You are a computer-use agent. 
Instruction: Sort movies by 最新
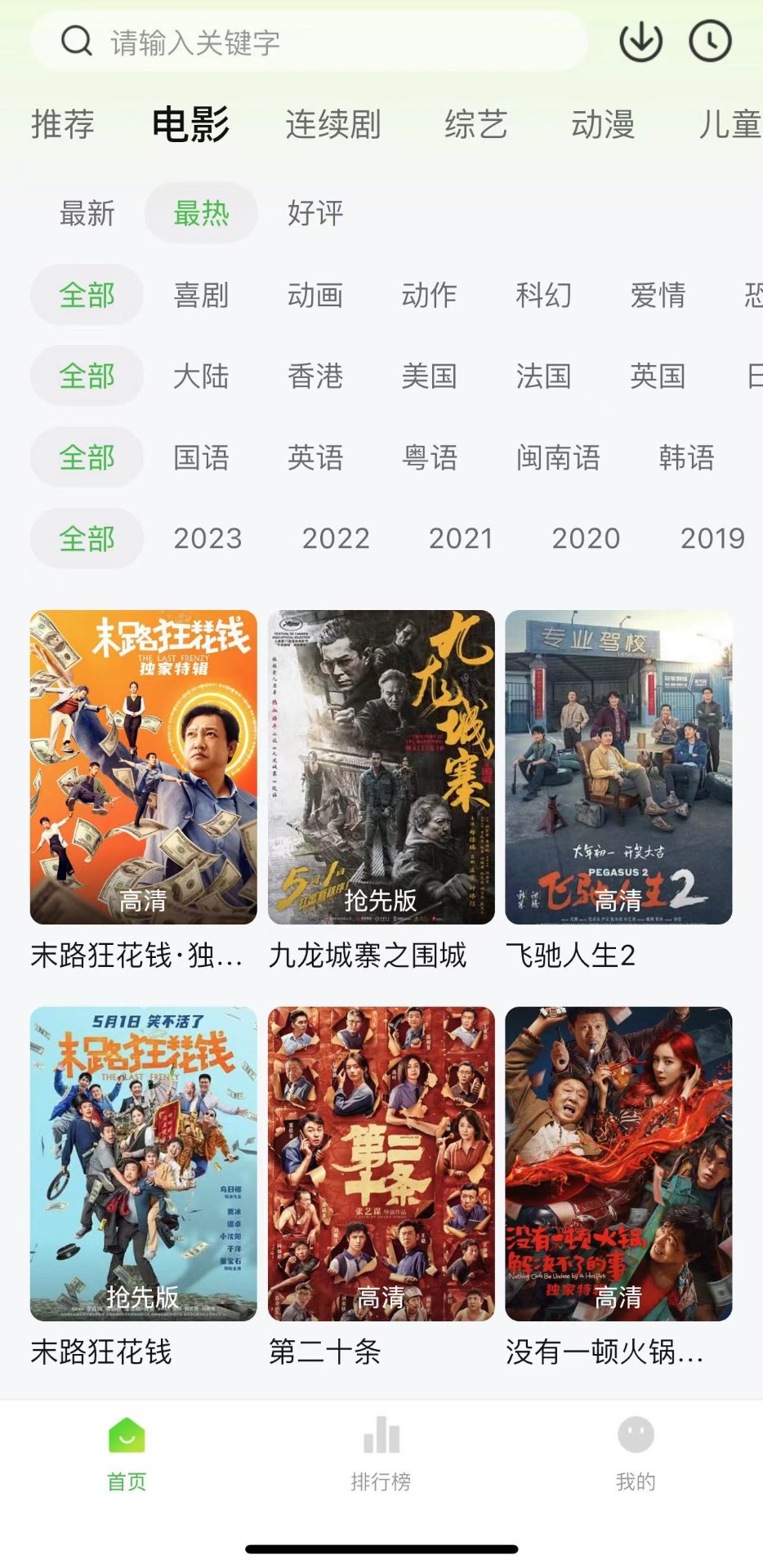click(87, 213)
